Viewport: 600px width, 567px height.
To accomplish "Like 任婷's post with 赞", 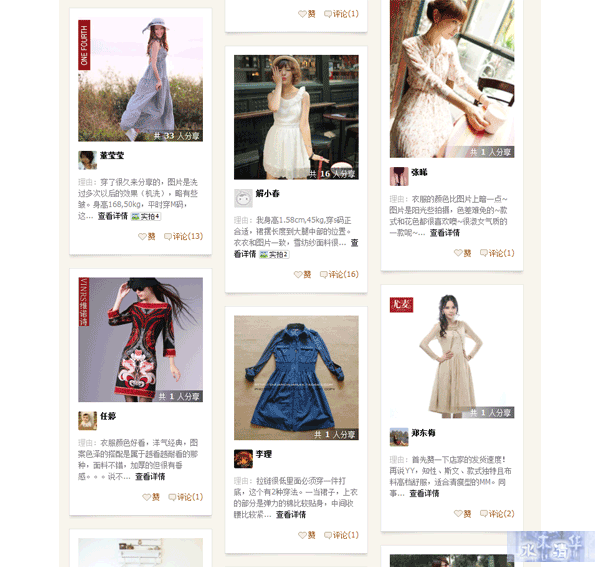I will pyautogui.click(x=148, y=497).
